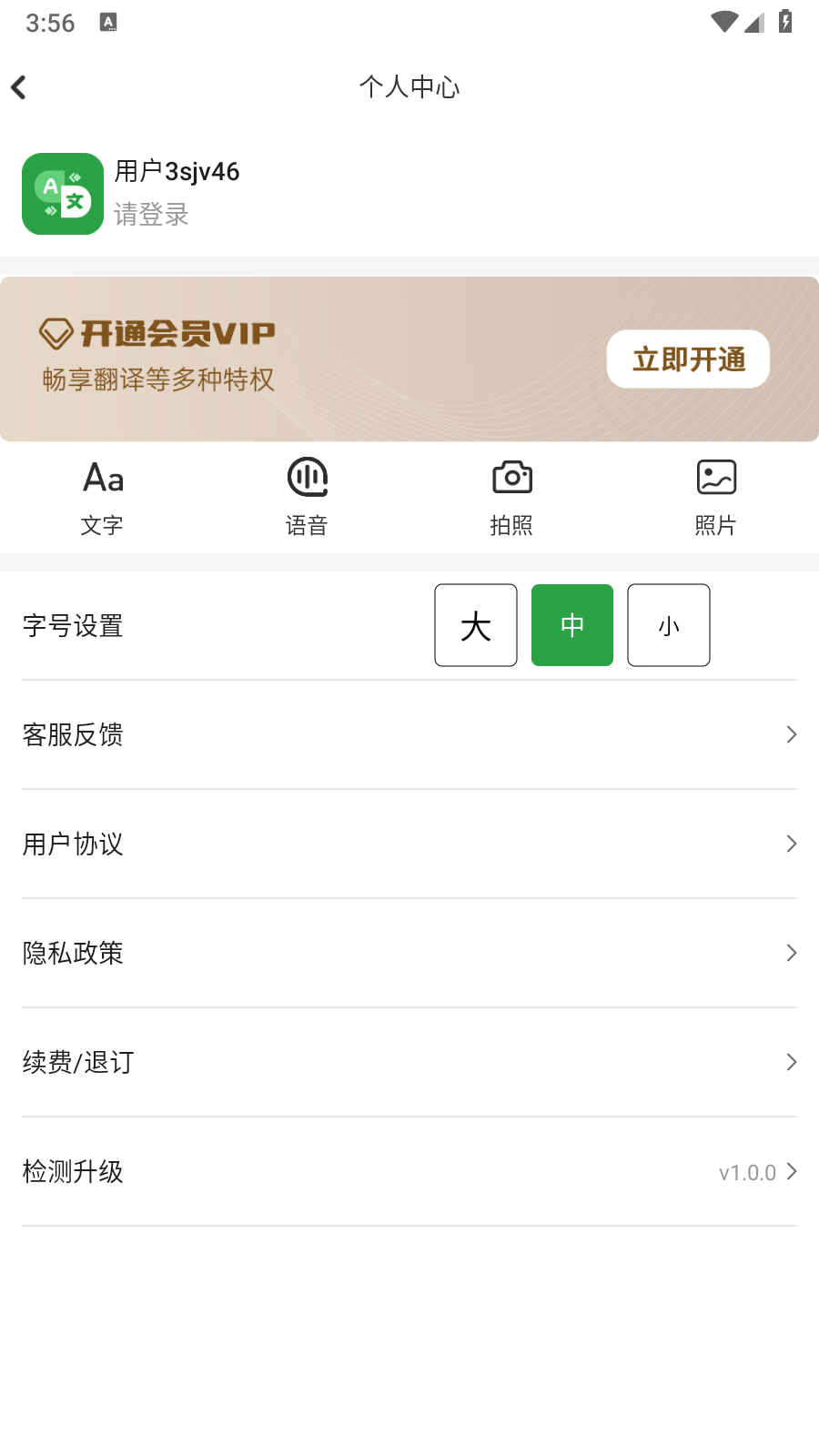This screenshot has width=819, height=1456.
Task: Select small font size 小
Action: [669, 625]
